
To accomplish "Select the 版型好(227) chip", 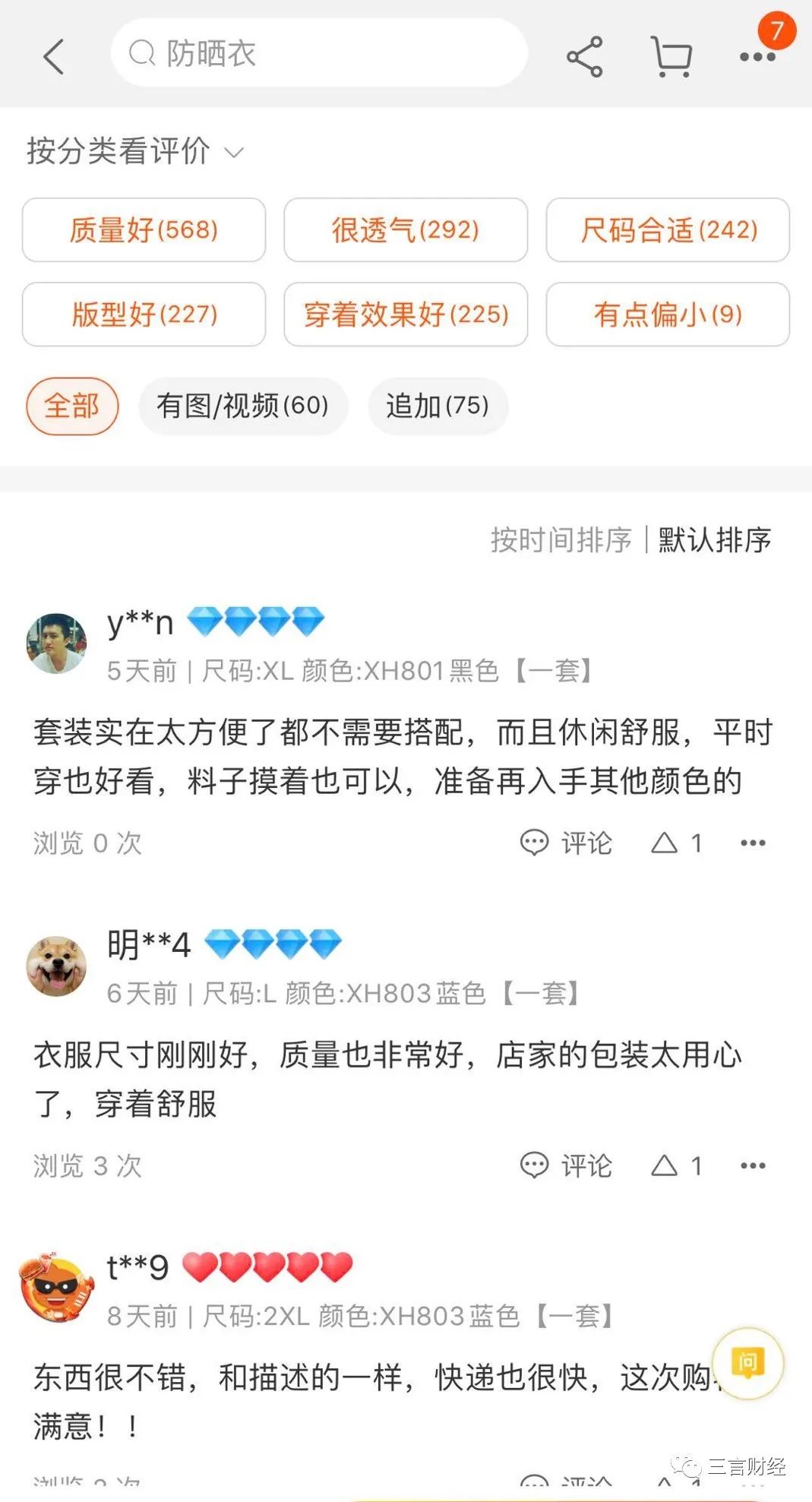I will (x=144, y=315).
